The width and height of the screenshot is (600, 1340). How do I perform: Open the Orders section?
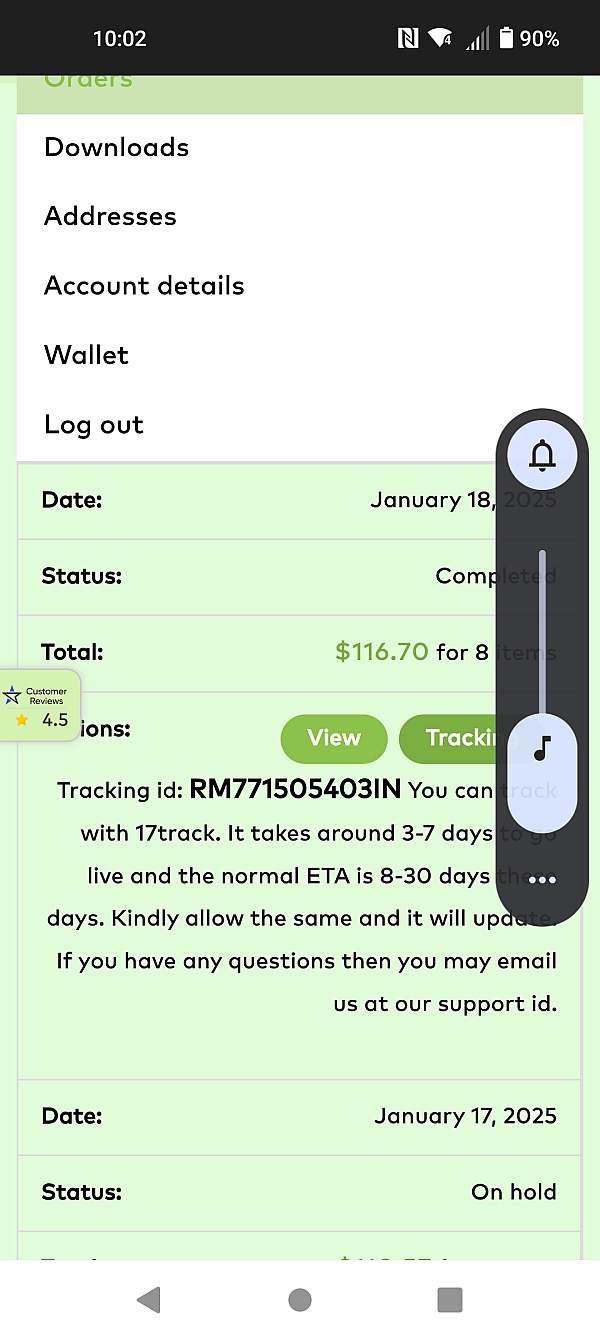pos(88,83)
